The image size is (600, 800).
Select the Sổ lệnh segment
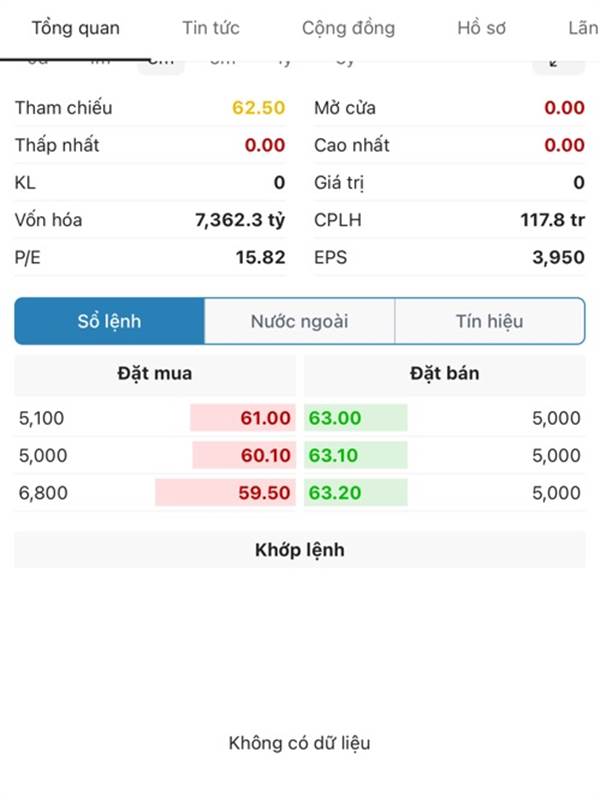[109, 321]
